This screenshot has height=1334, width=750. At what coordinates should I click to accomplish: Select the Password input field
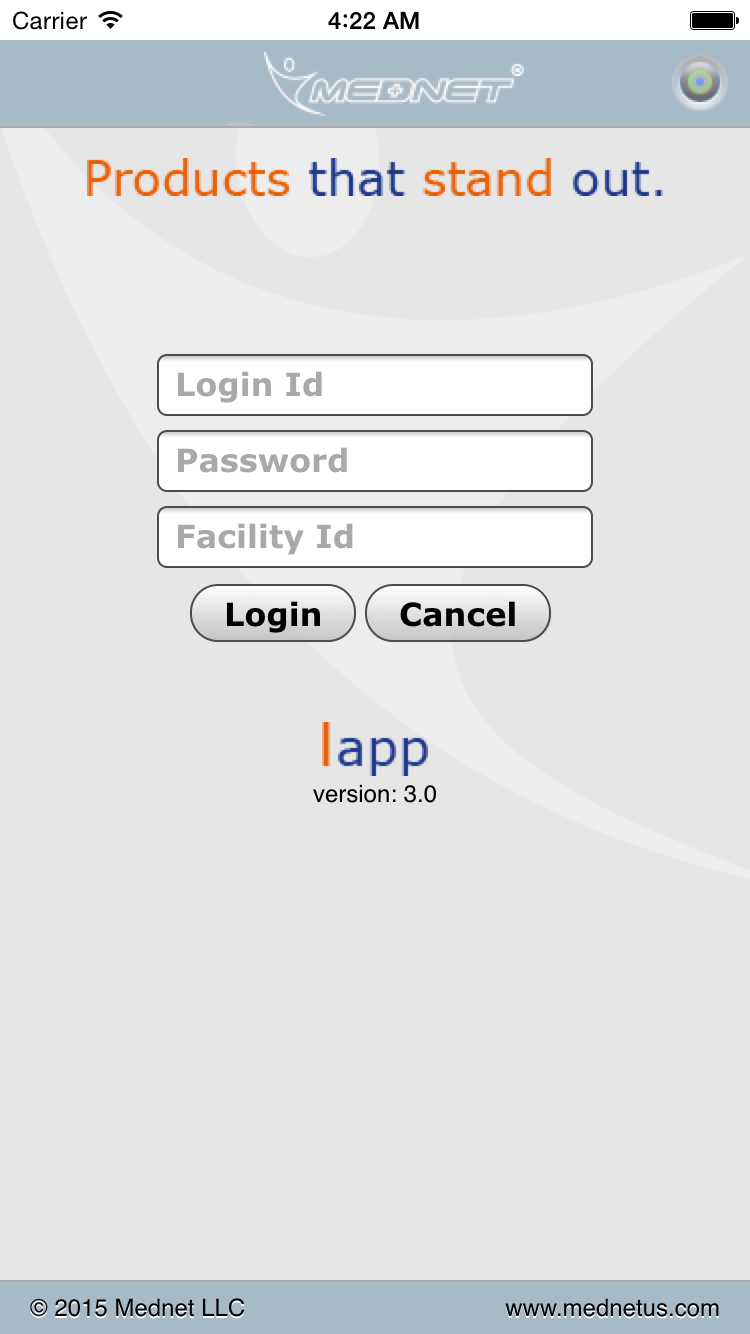click(375, 461)
